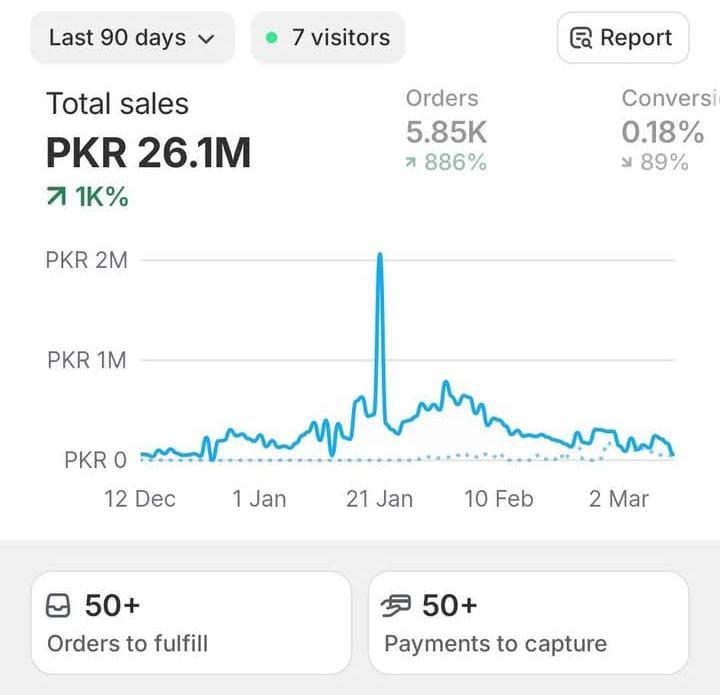Switch to the Orders metric
This screenshot has width=720, height=695.
(446, 130)
